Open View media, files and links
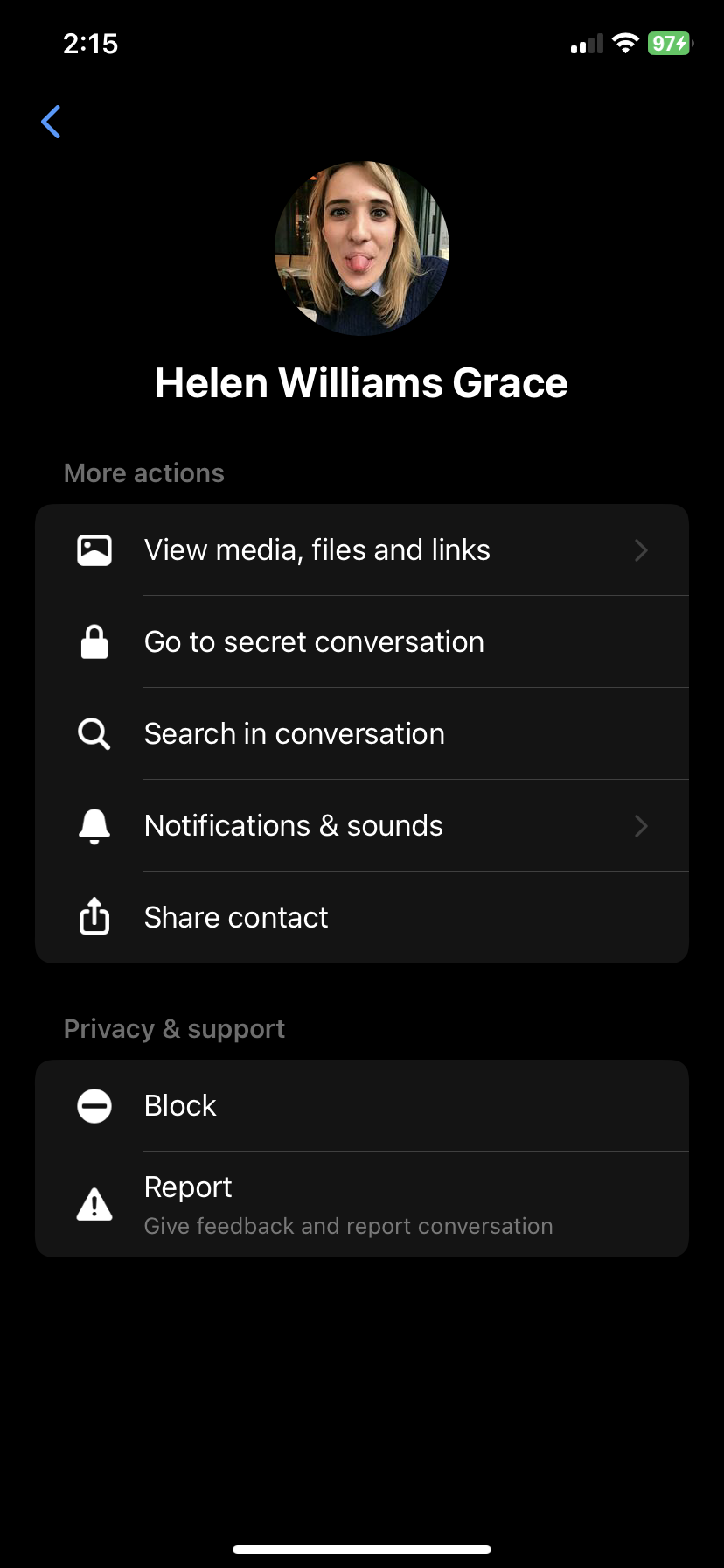 pos(362,550)
